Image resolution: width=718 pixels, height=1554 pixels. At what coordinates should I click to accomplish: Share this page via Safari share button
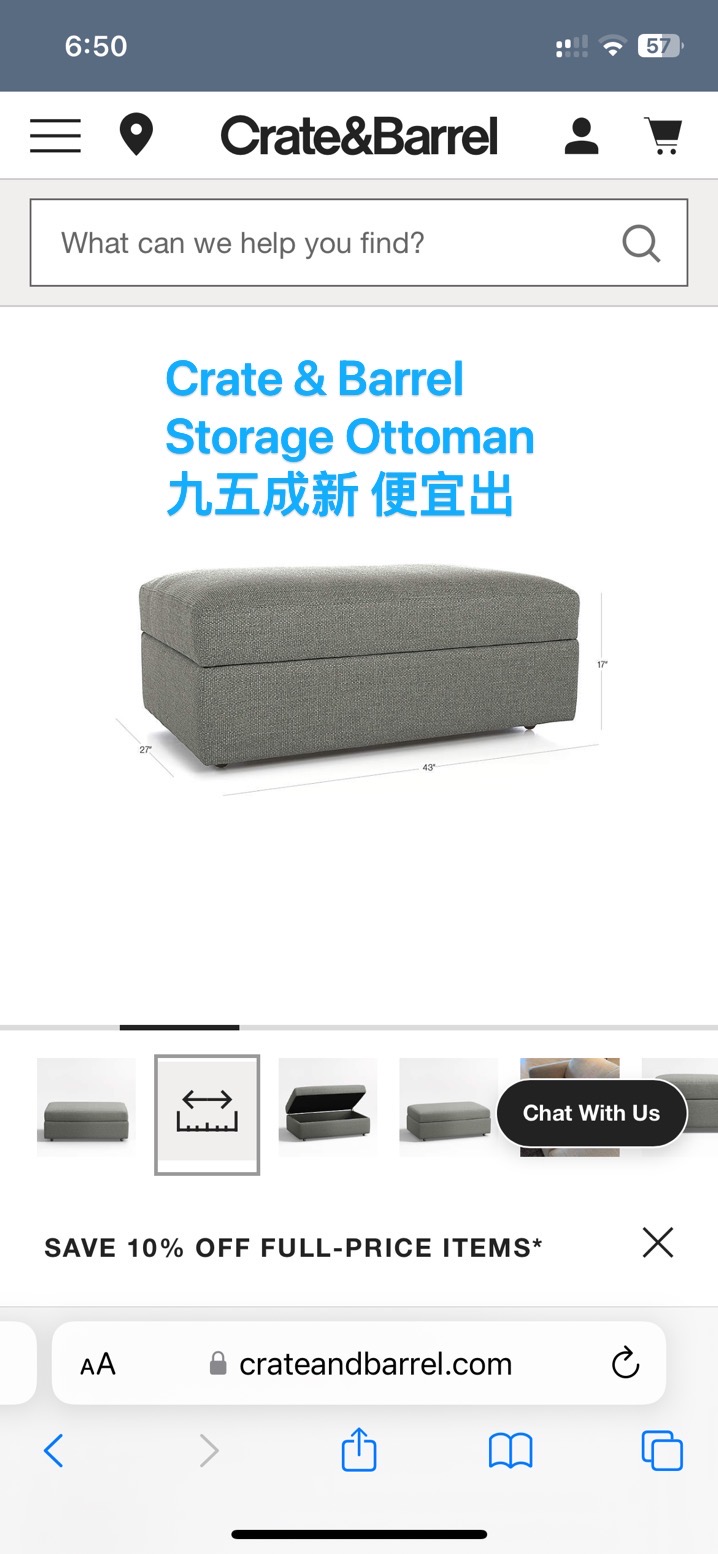359,1450
